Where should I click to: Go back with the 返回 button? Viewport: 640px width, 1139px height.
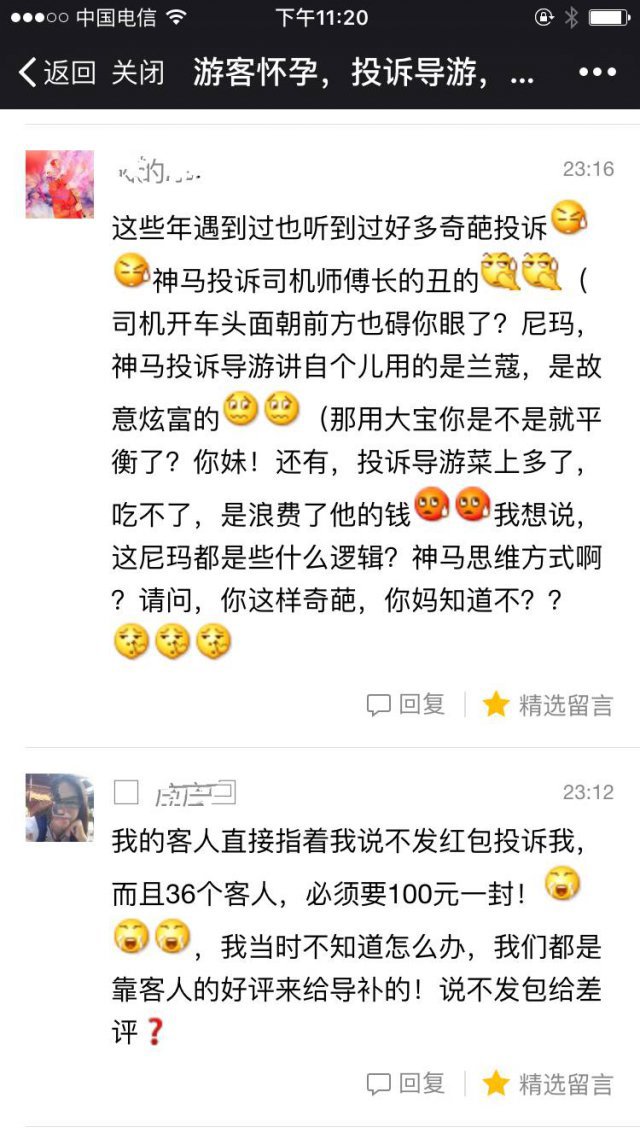coord(57,72)
